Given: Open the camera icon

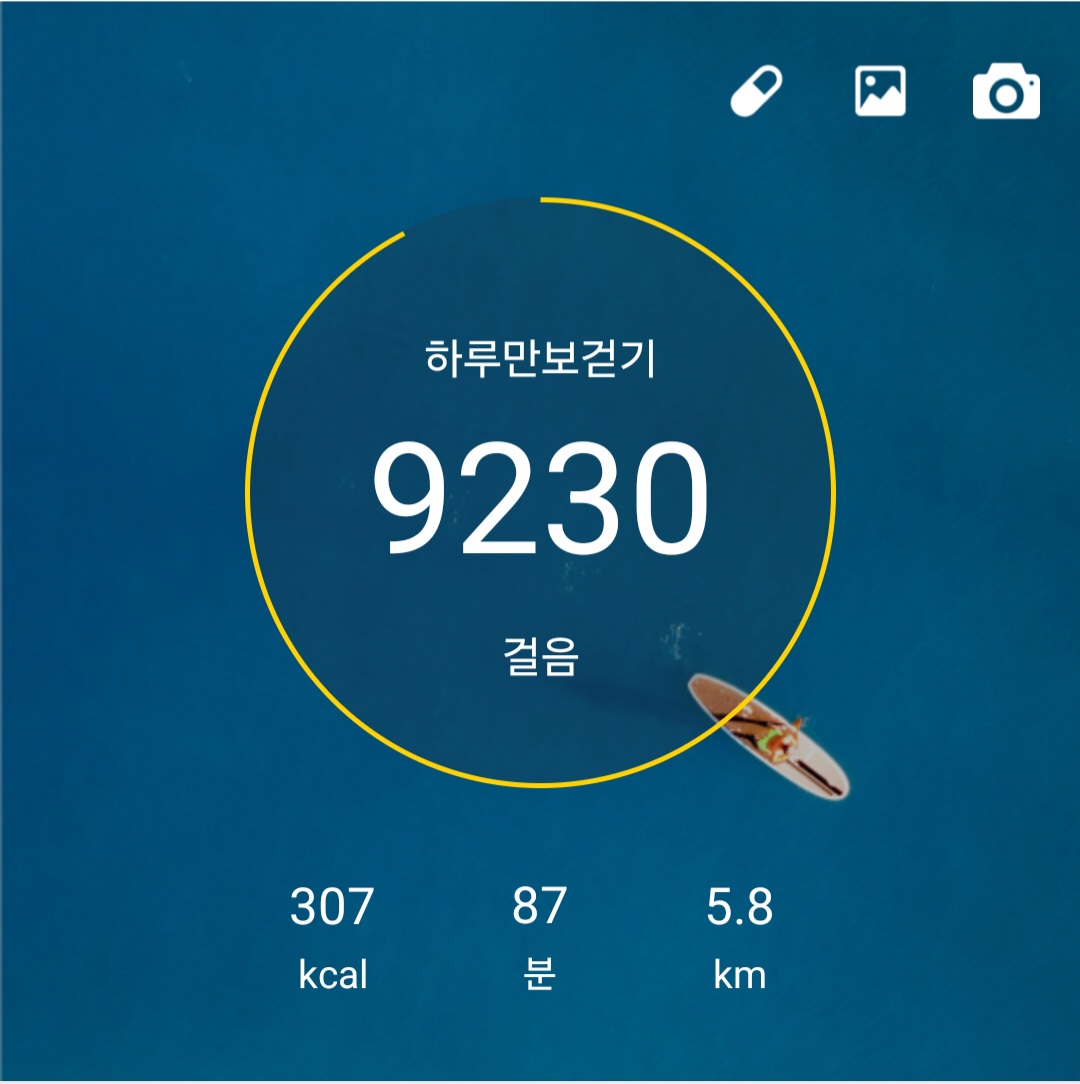Looking at the screenshot, I should (x=1006, y=92).
